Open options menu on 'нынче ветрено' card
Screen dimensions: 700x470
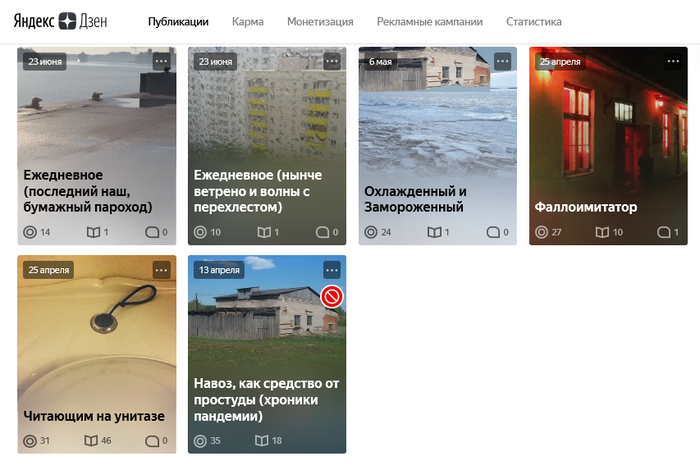pos(332,61)
